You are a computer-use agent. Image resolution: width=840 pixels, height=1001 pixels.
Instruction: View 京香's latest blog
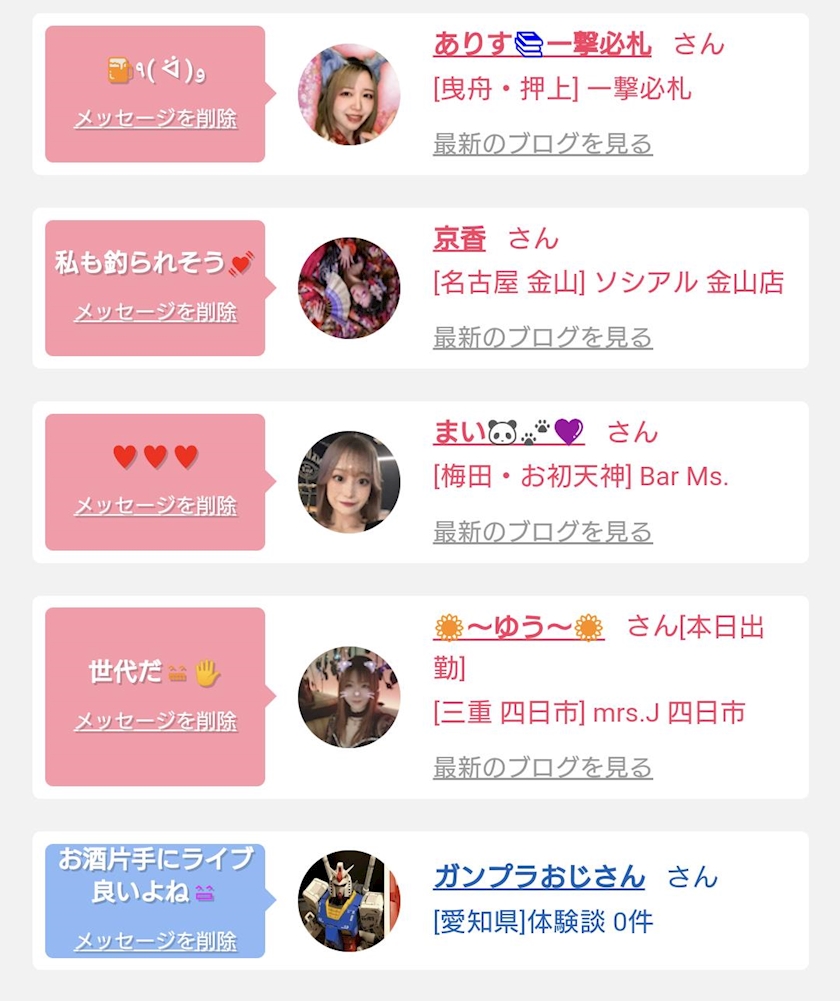(x=542, y=338)
